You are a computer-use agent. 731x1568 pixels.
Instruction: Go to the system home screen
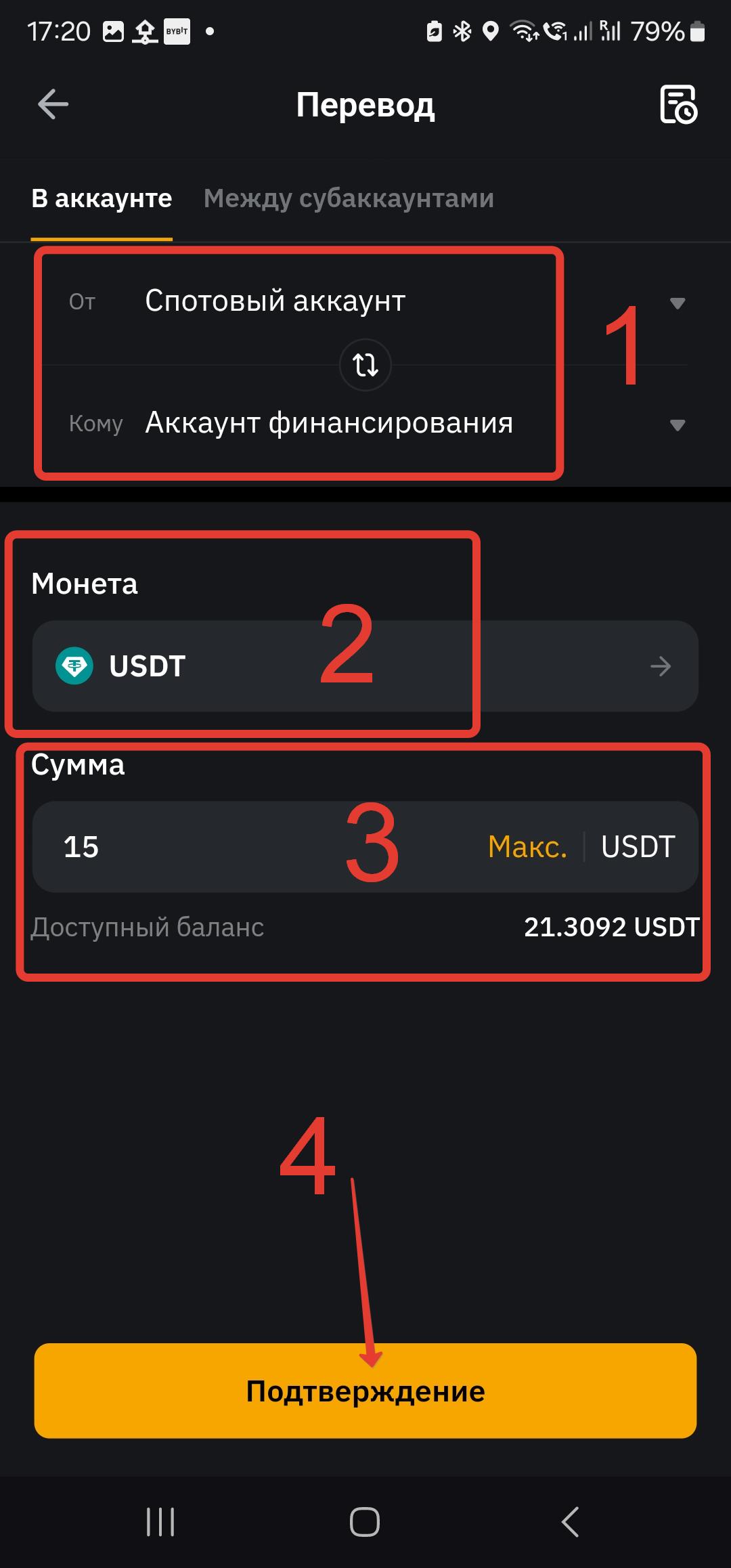pos(365,1522)
